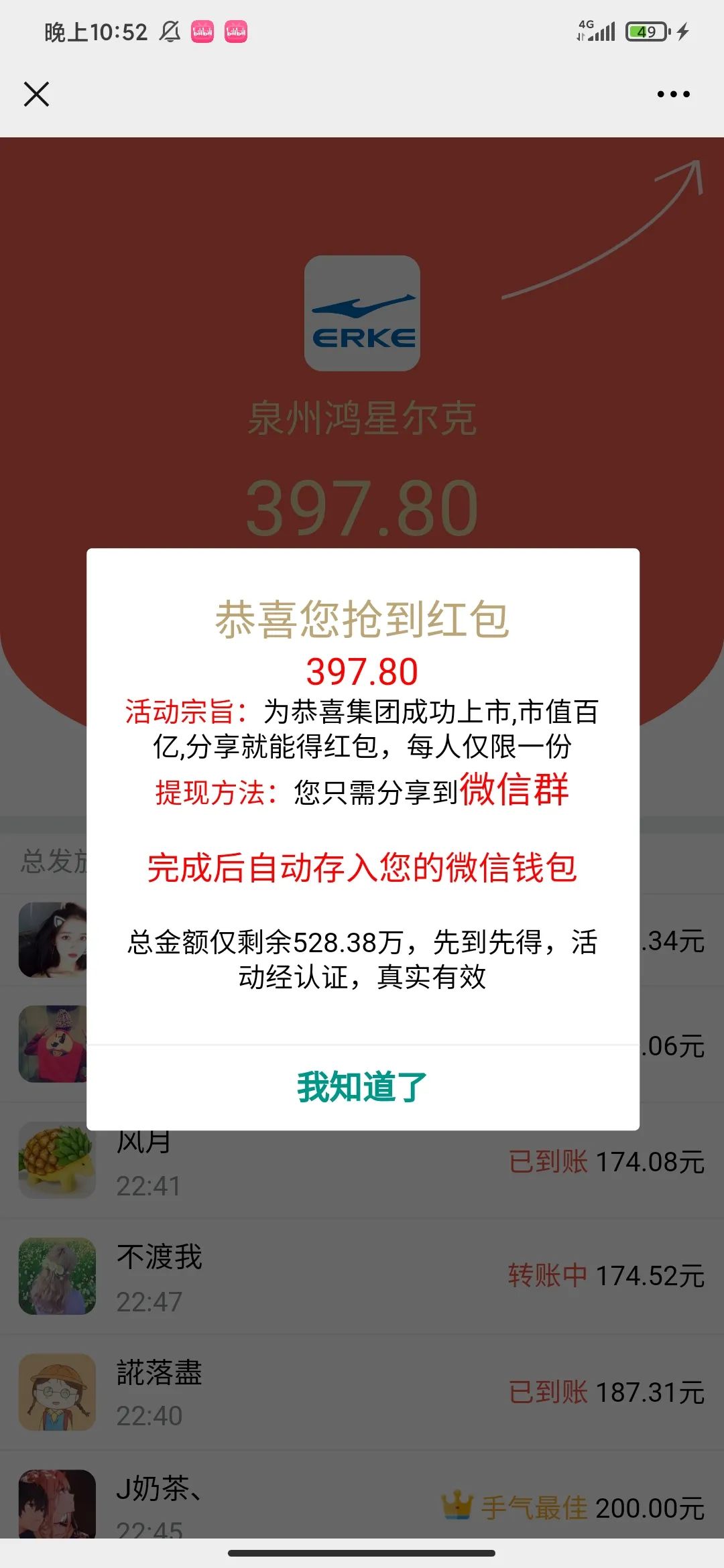Close the web page with X
This screenshot has width=724, height=1568.
coord(36,94)
